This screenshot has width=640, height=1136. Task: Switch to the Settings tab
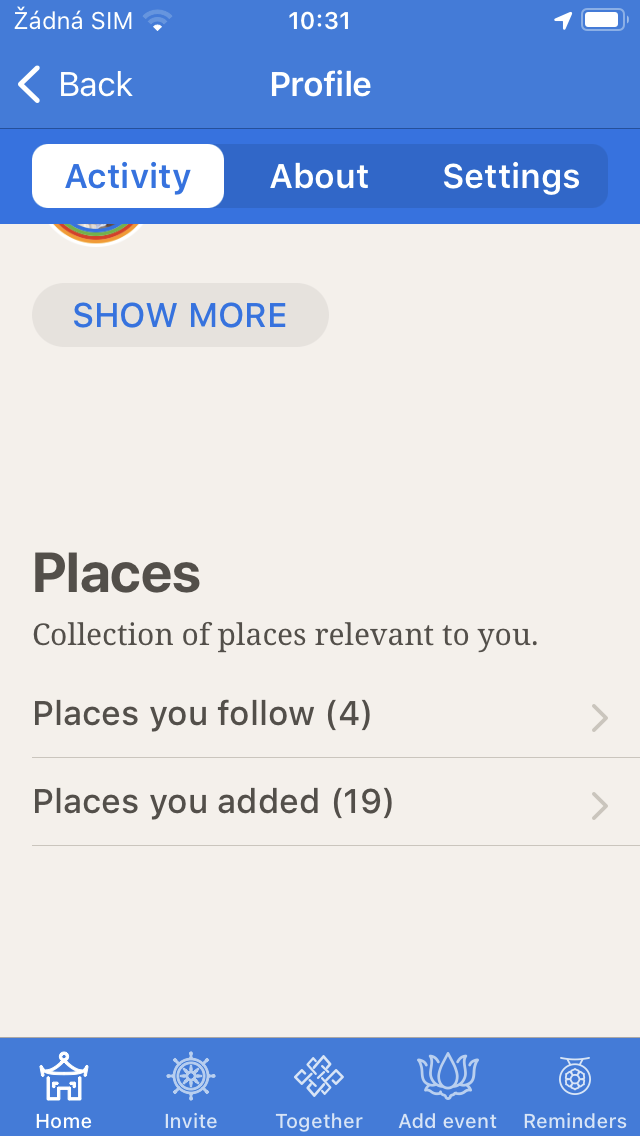pyautogui.click(x=511, y=176)
